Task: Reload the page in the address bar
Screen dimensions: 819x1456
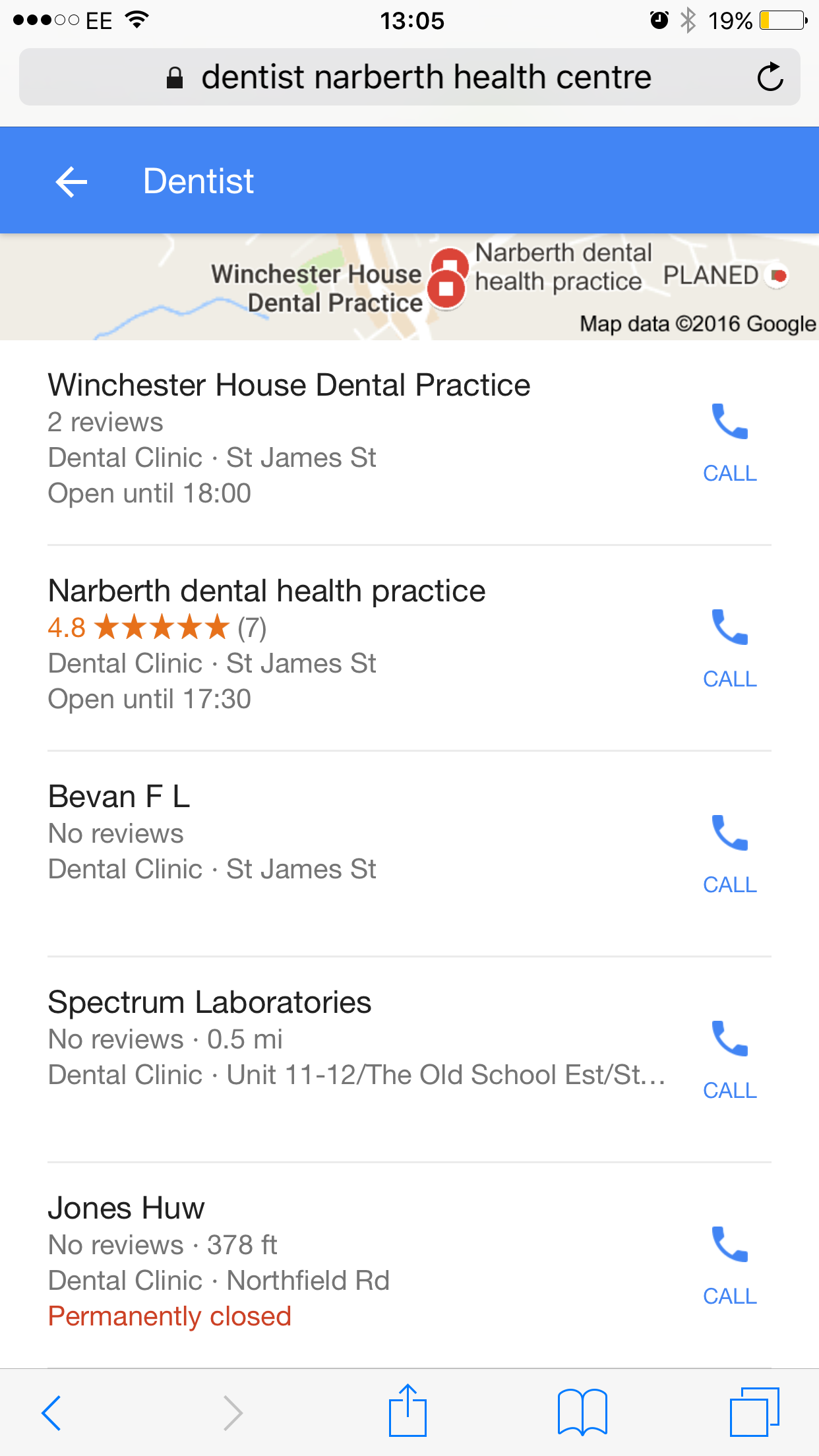Action: click(x=770, y=77)
